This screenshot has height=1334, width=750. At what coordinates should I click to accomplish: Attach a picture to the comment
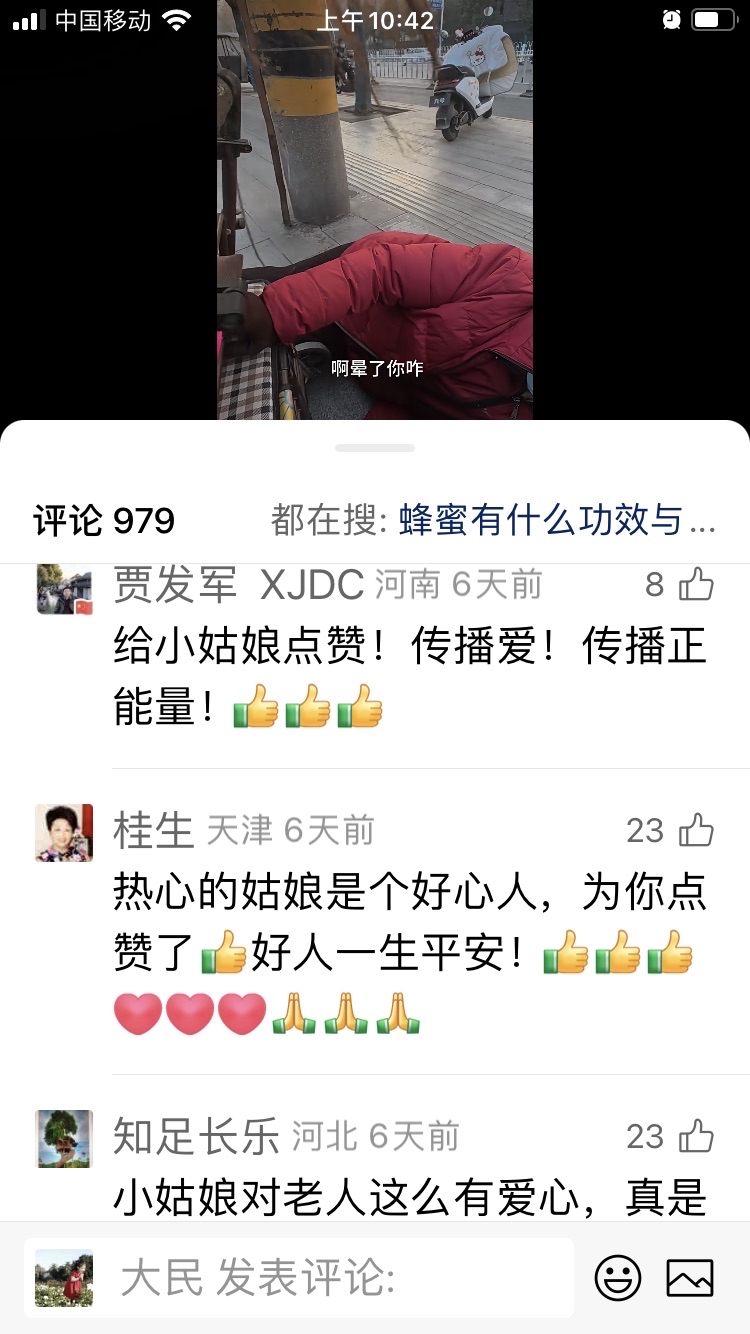click(690, 1277)
